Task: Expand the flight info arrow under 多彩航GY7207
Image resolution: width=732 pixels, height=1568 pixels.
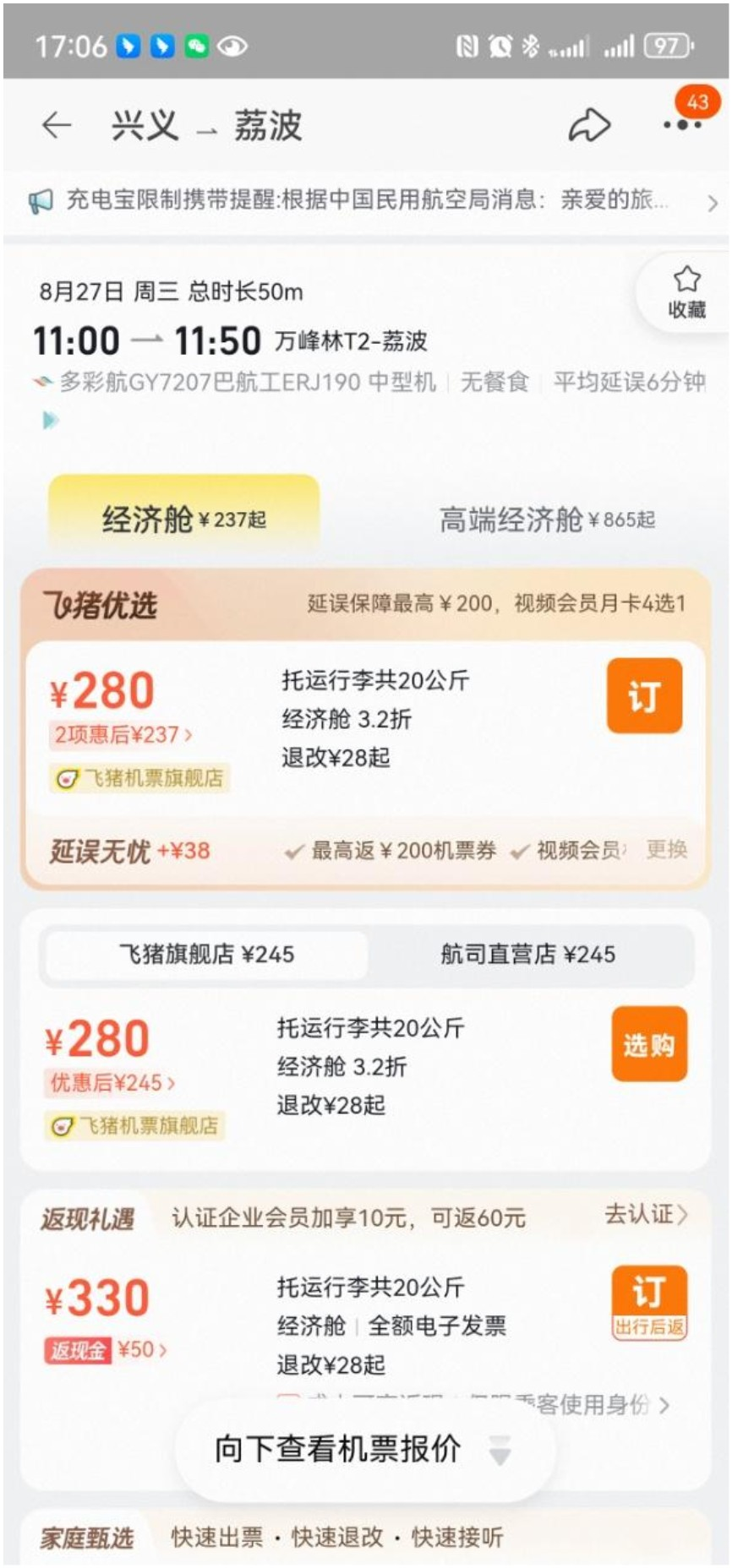Action: [51, 420]
